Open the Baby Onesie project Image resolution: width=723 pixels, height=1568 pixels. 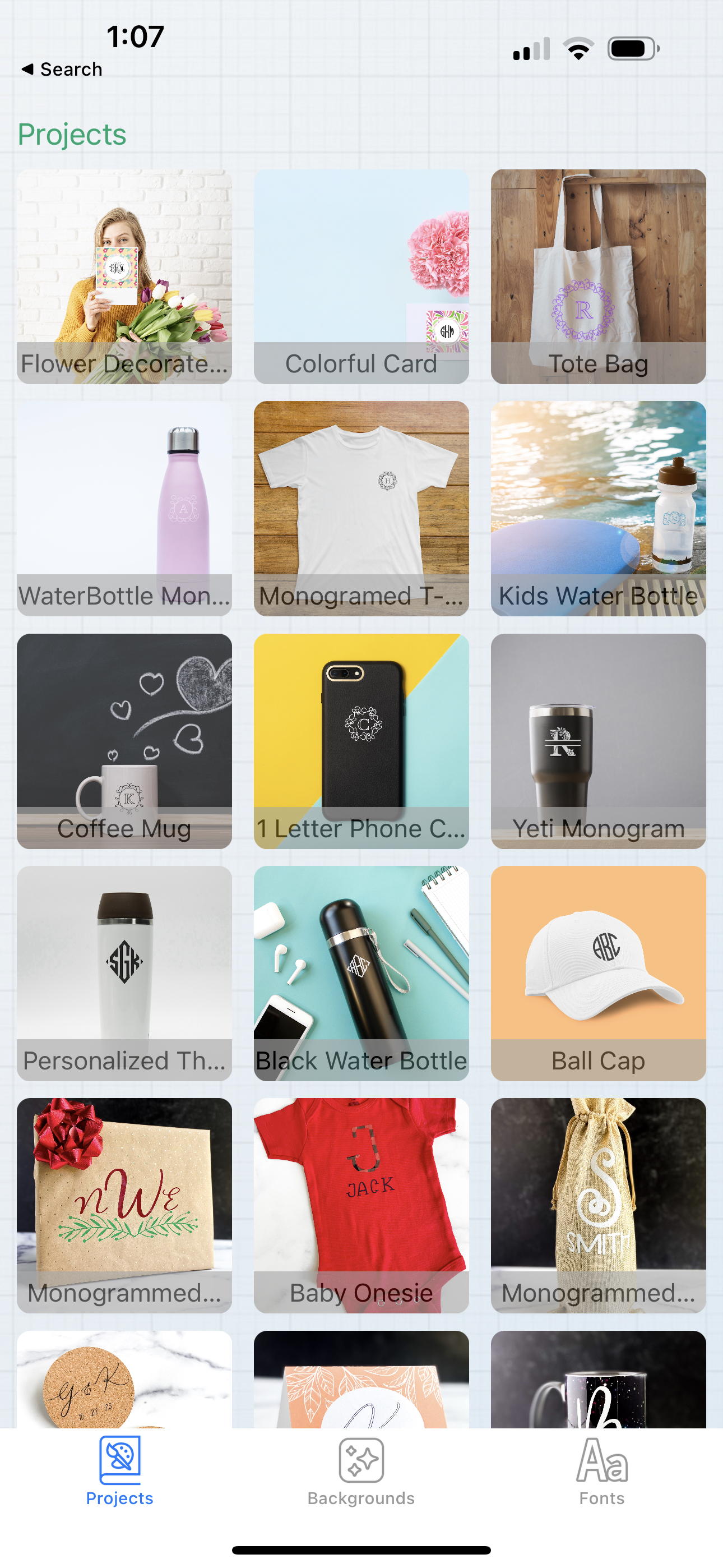click(361, 1205)
